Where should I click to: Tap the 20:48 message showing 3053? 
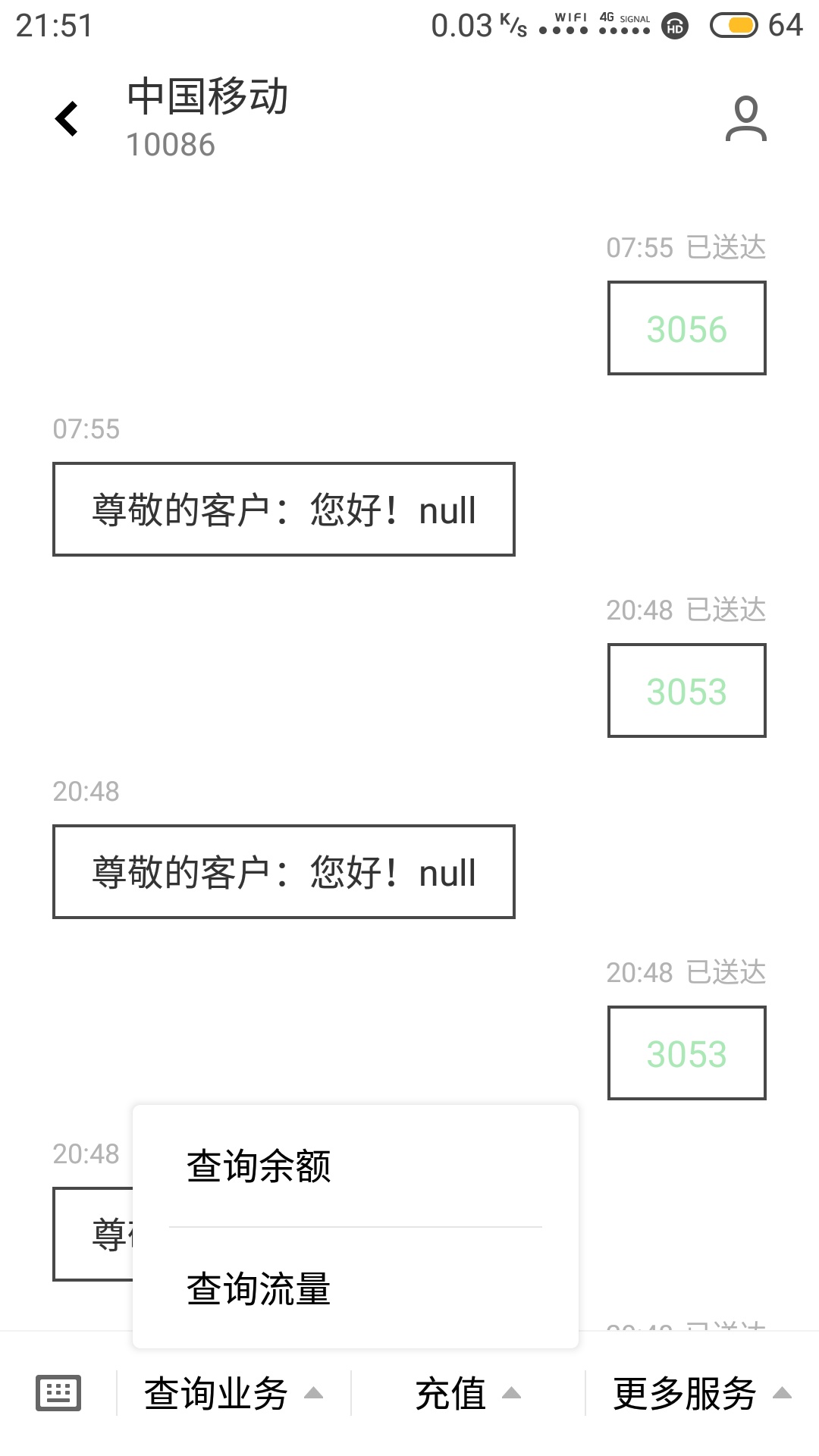coord(686,689)
